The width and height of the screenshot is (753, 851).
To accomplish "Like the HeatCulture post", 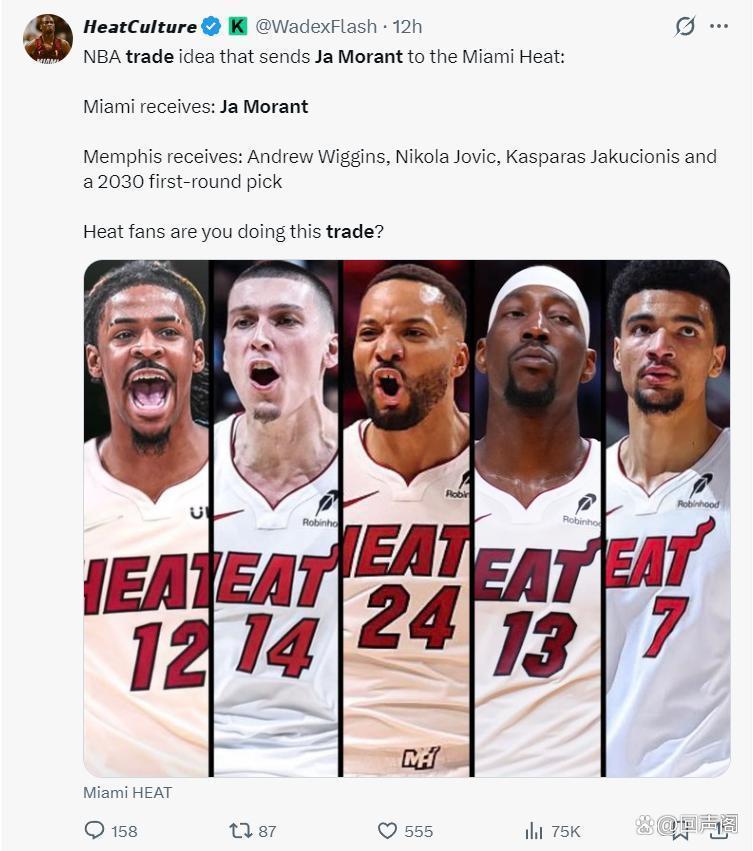I will point(388,830).
